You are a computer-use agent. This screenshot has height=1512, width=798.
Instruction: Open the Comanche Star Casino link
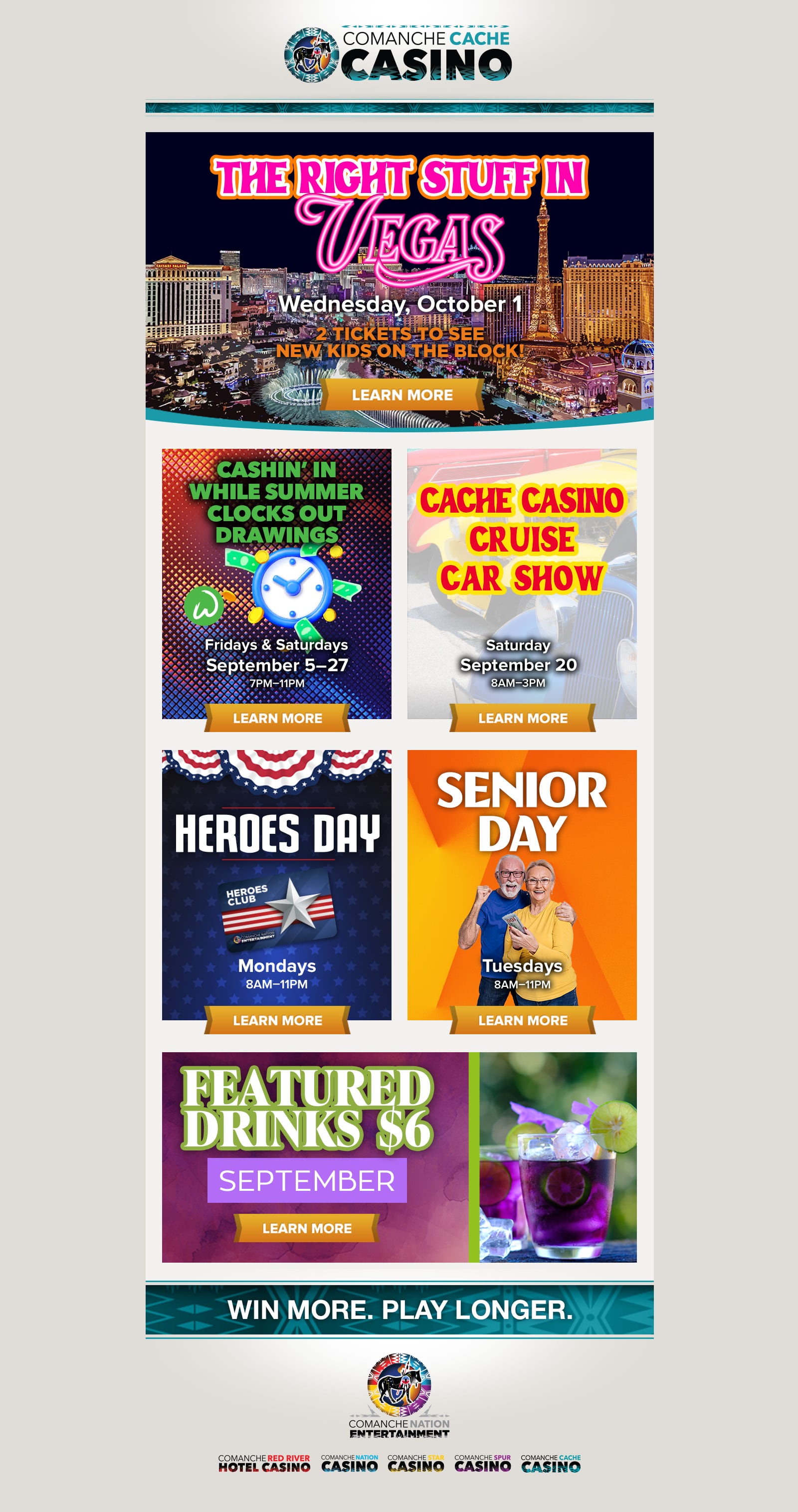point(415,1463)
